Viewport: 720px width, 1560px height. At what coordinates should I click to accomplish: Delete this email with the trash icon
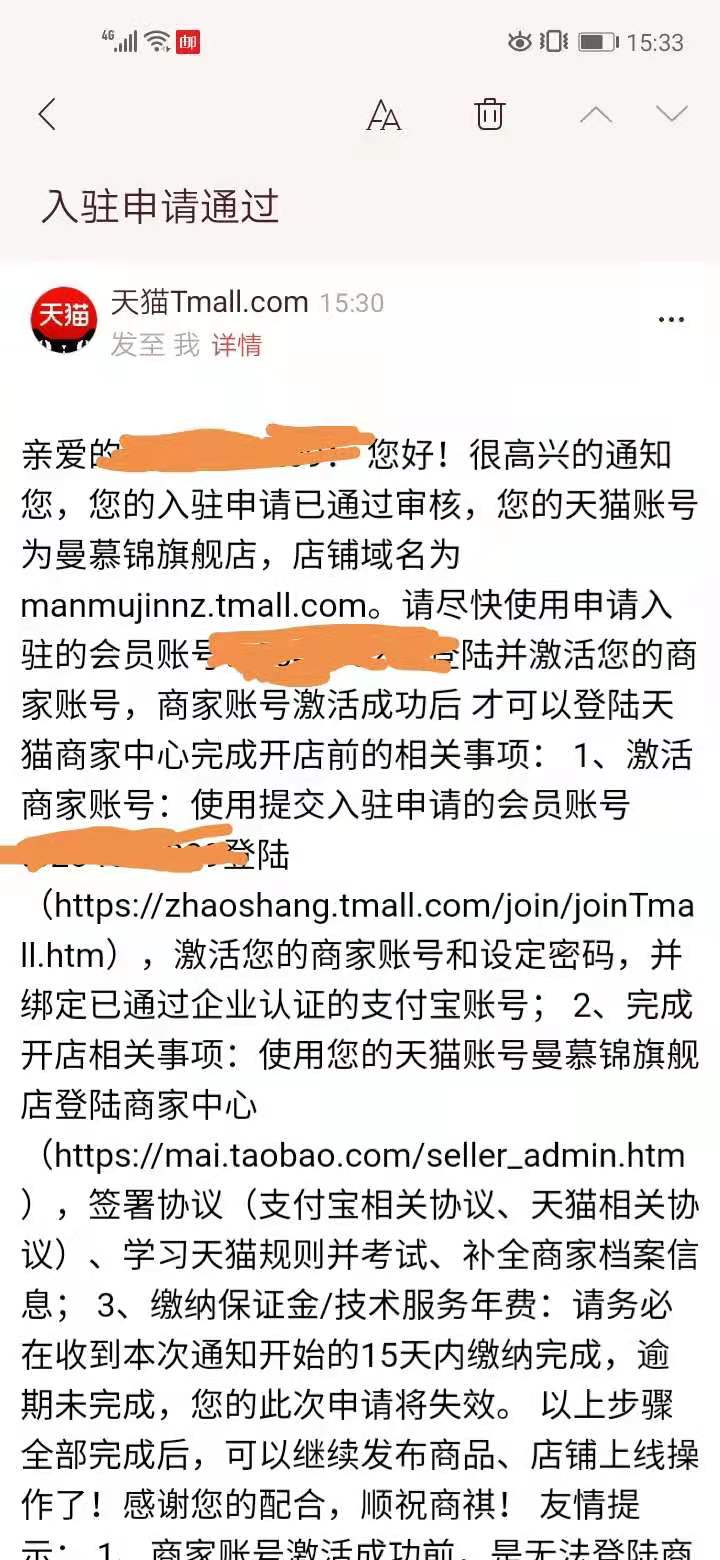click(490, 114)
